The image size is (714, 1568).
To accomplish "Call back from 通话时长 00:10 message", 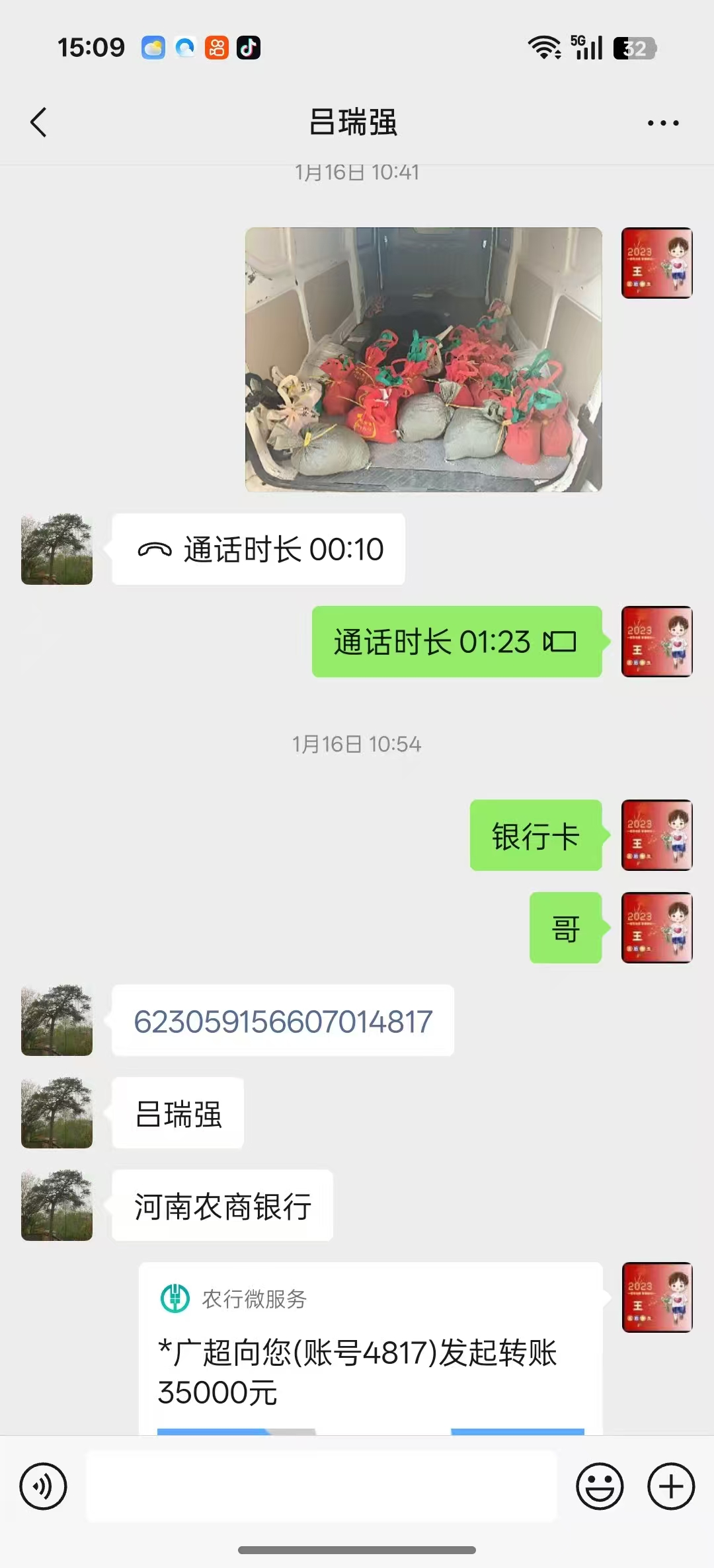I will pyautogui.click(x=258, y=549).
